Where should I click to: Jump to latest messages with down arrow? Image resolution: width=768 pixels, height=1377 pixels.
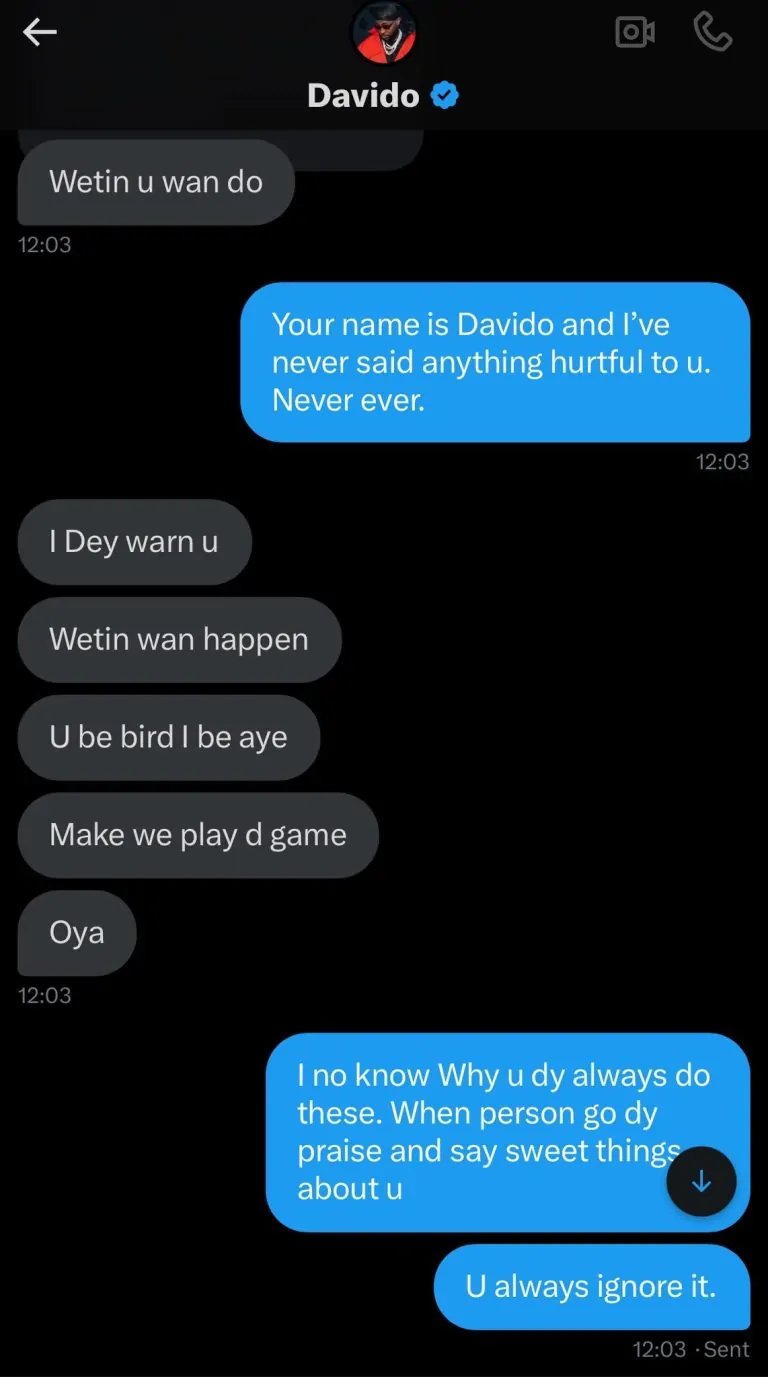701,1181
